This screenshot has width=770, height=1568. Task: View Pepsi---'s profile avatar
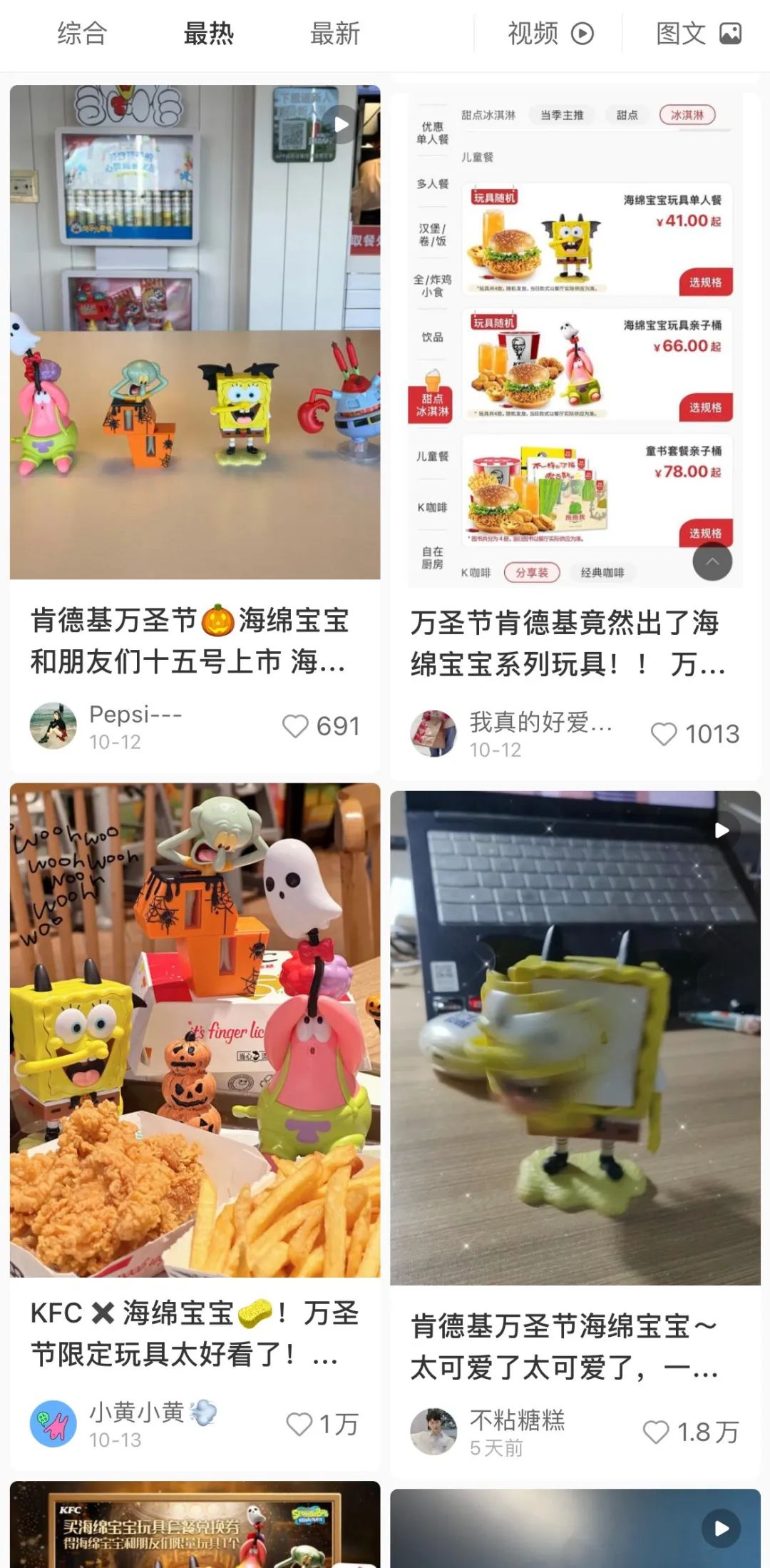coord(53,726)
